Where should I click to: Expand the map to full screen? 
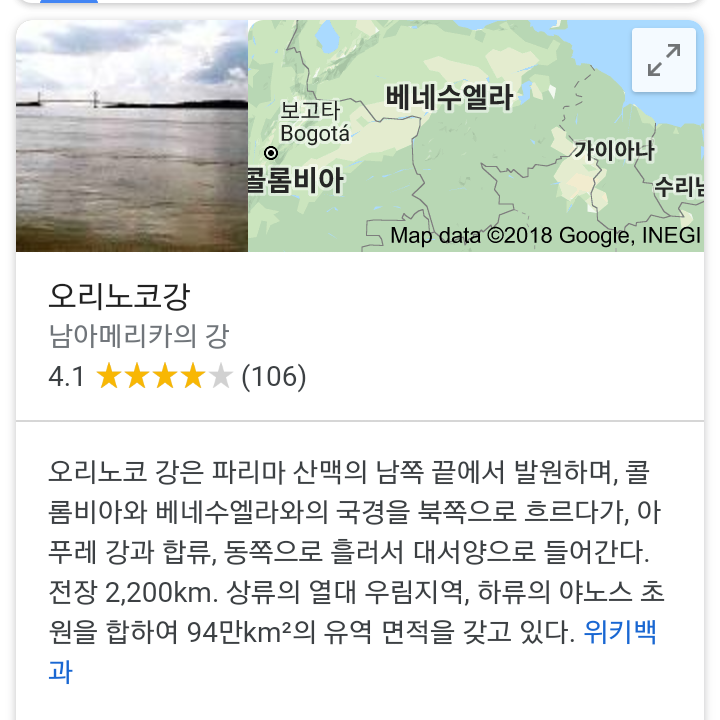[664, 61]
